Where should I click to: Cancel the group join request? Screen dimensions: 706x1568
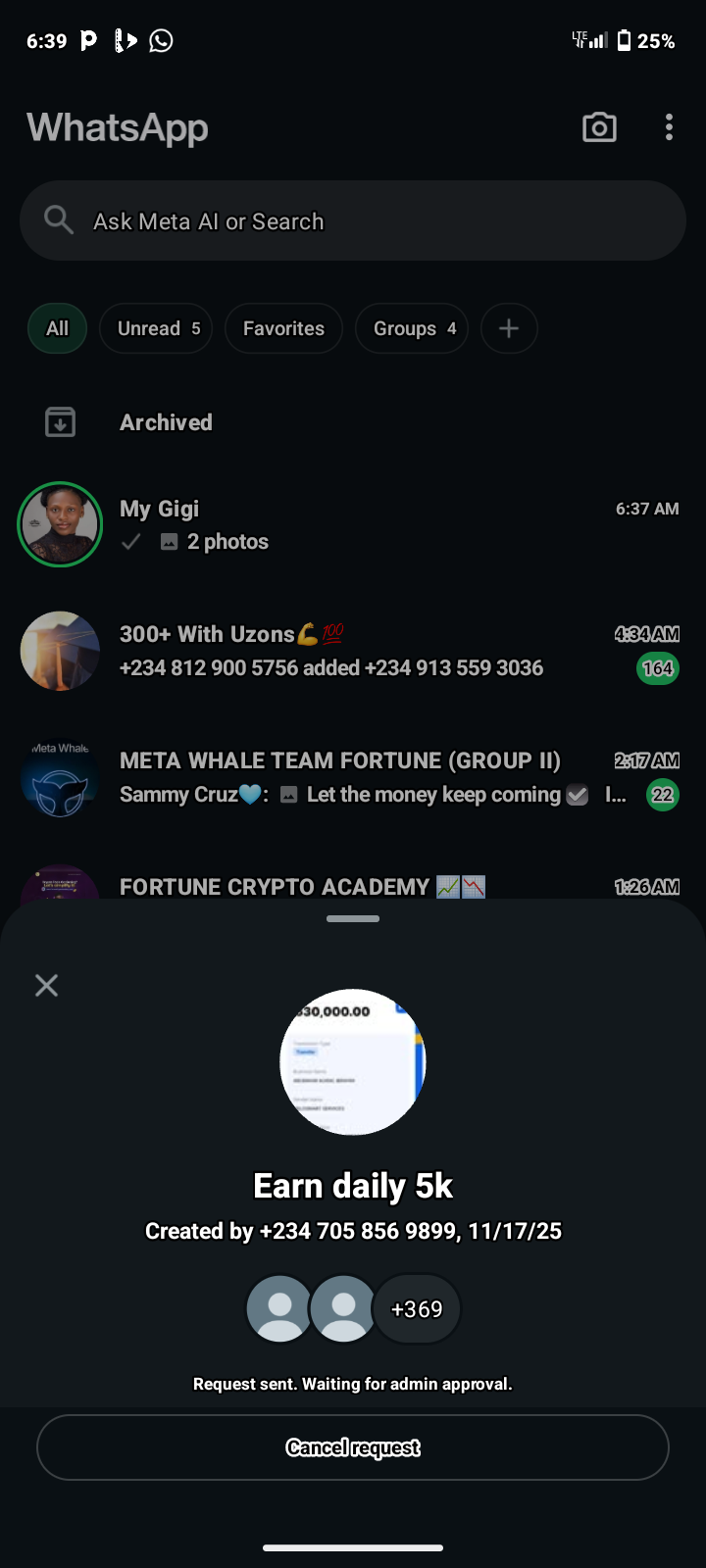[x=353, y=1447]
